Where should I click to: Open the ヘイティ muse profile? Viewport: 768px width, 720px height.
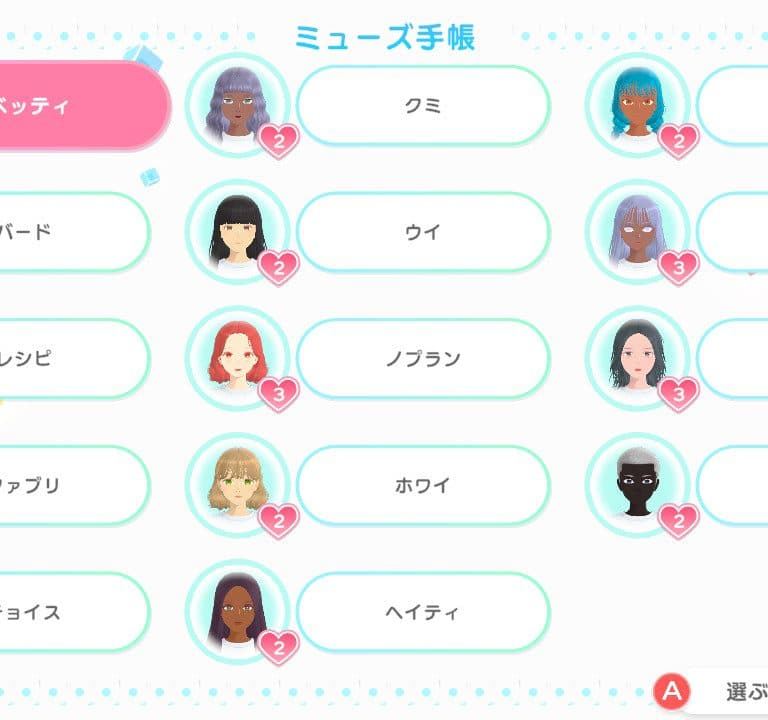(x=423, y=612)
